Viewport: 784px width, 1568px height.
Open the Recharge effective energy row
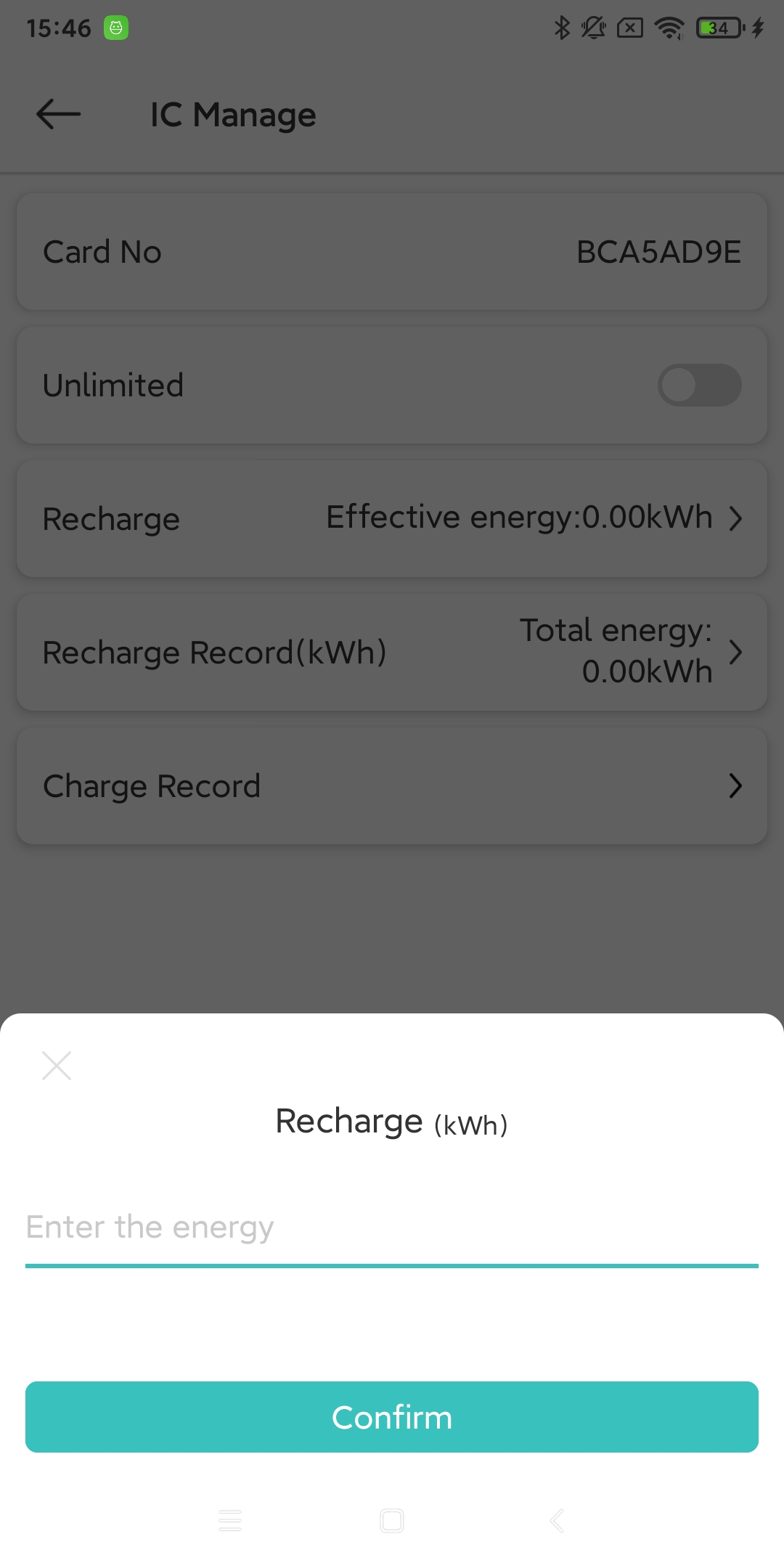pos(392,518)
